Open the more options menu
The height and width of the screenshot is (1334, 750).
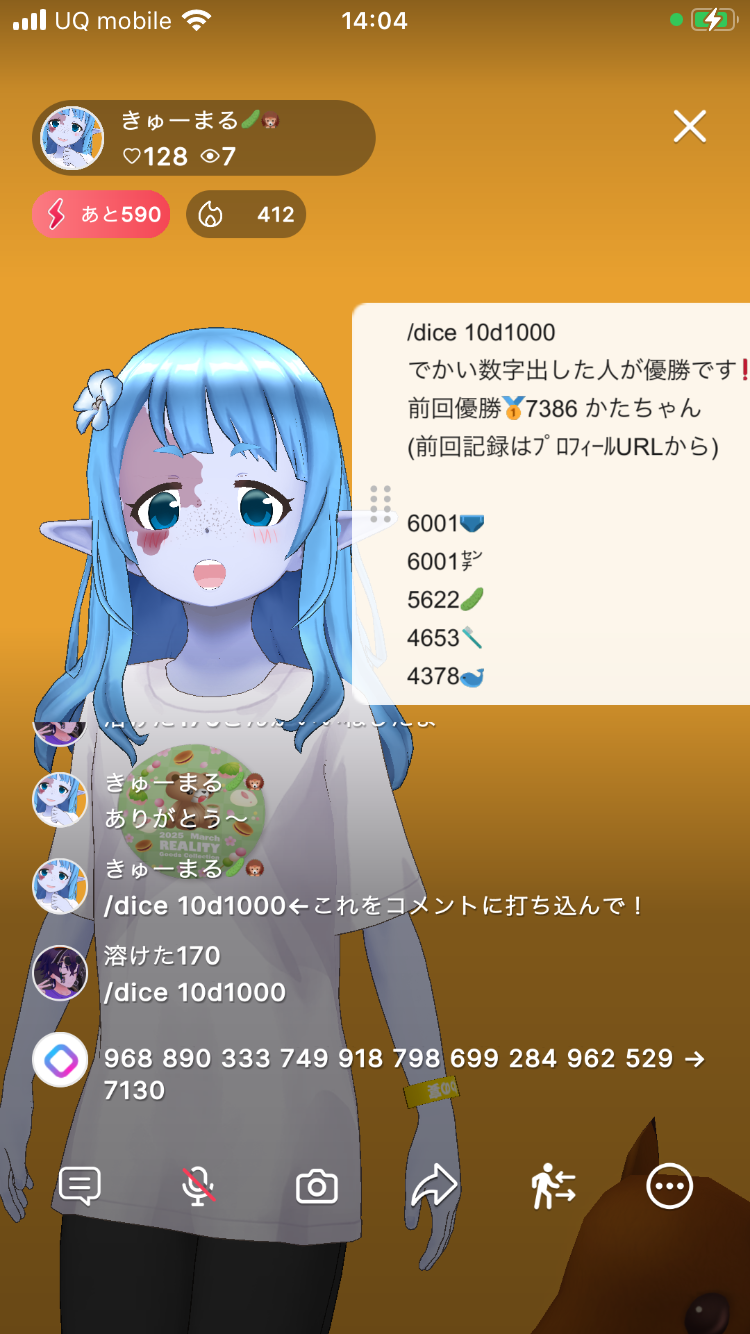coord(669,1187)
